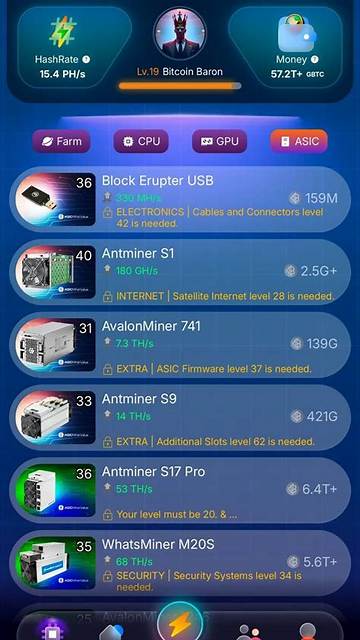Open the Antminer S1 card
The height and width of the screenshot is (640, 360).
click(180, 272)
